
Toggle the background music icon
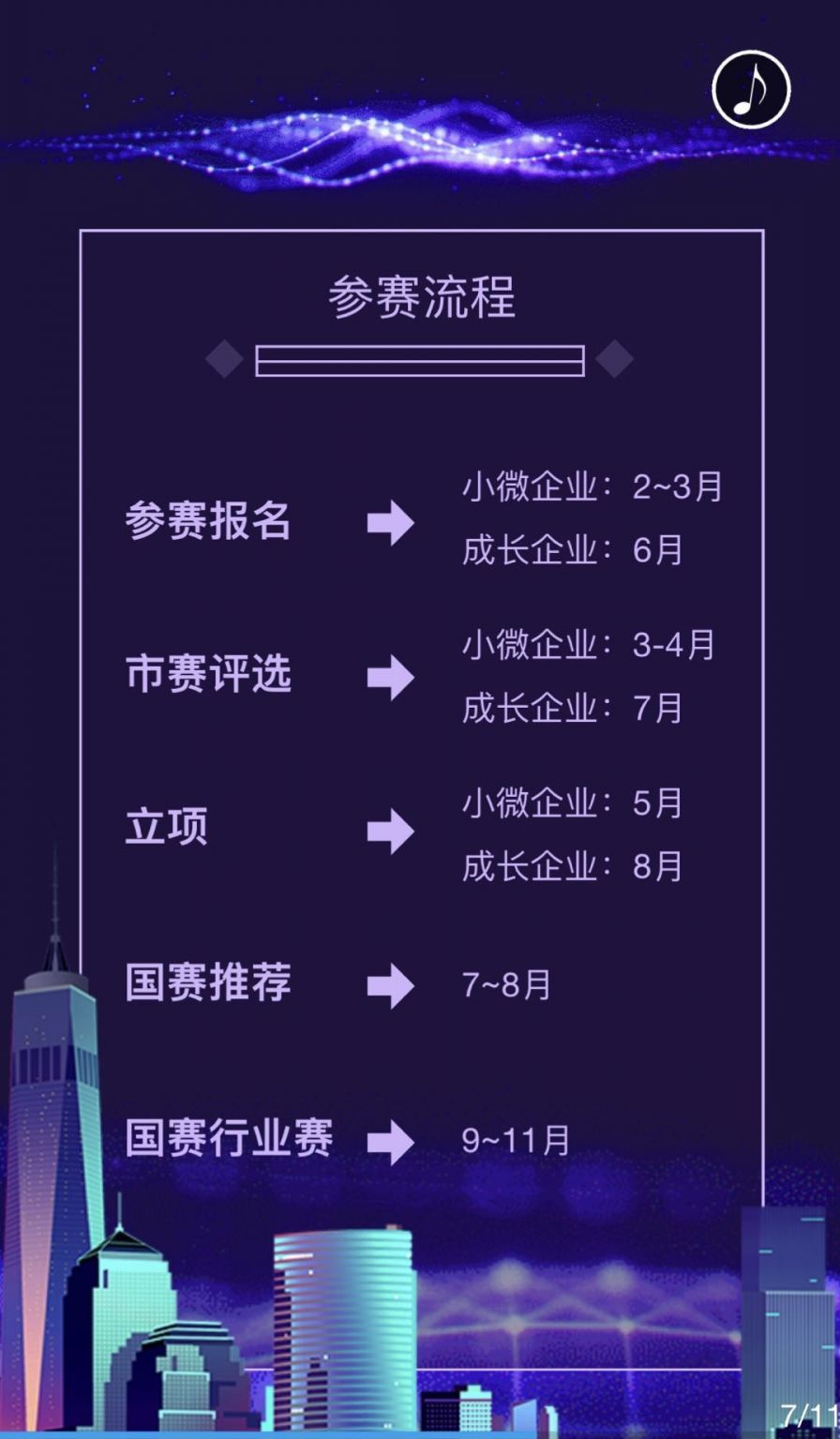pyautogui.click(x=751, y=90)
